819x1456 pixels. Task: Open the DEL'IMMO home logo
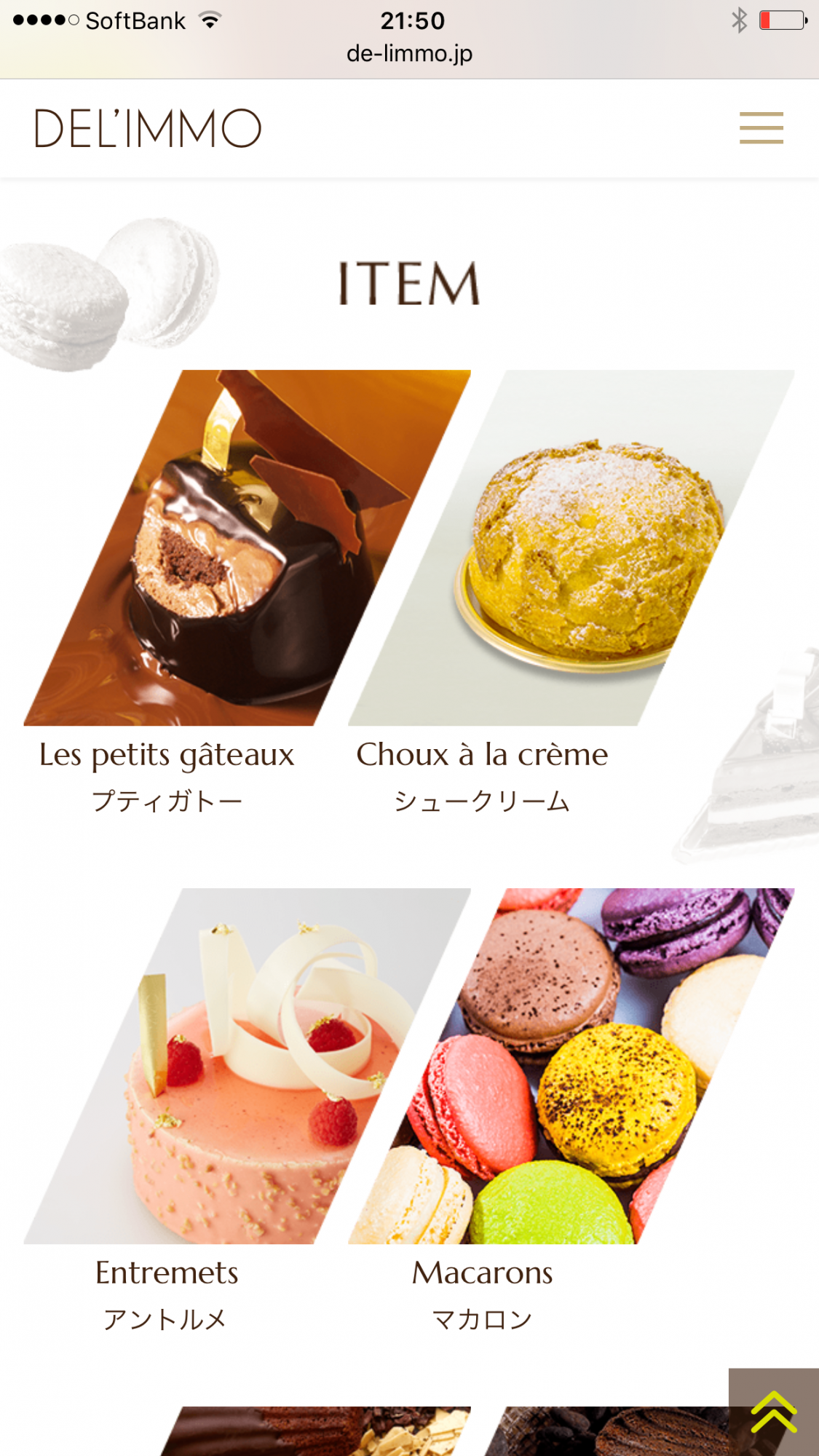148,129
